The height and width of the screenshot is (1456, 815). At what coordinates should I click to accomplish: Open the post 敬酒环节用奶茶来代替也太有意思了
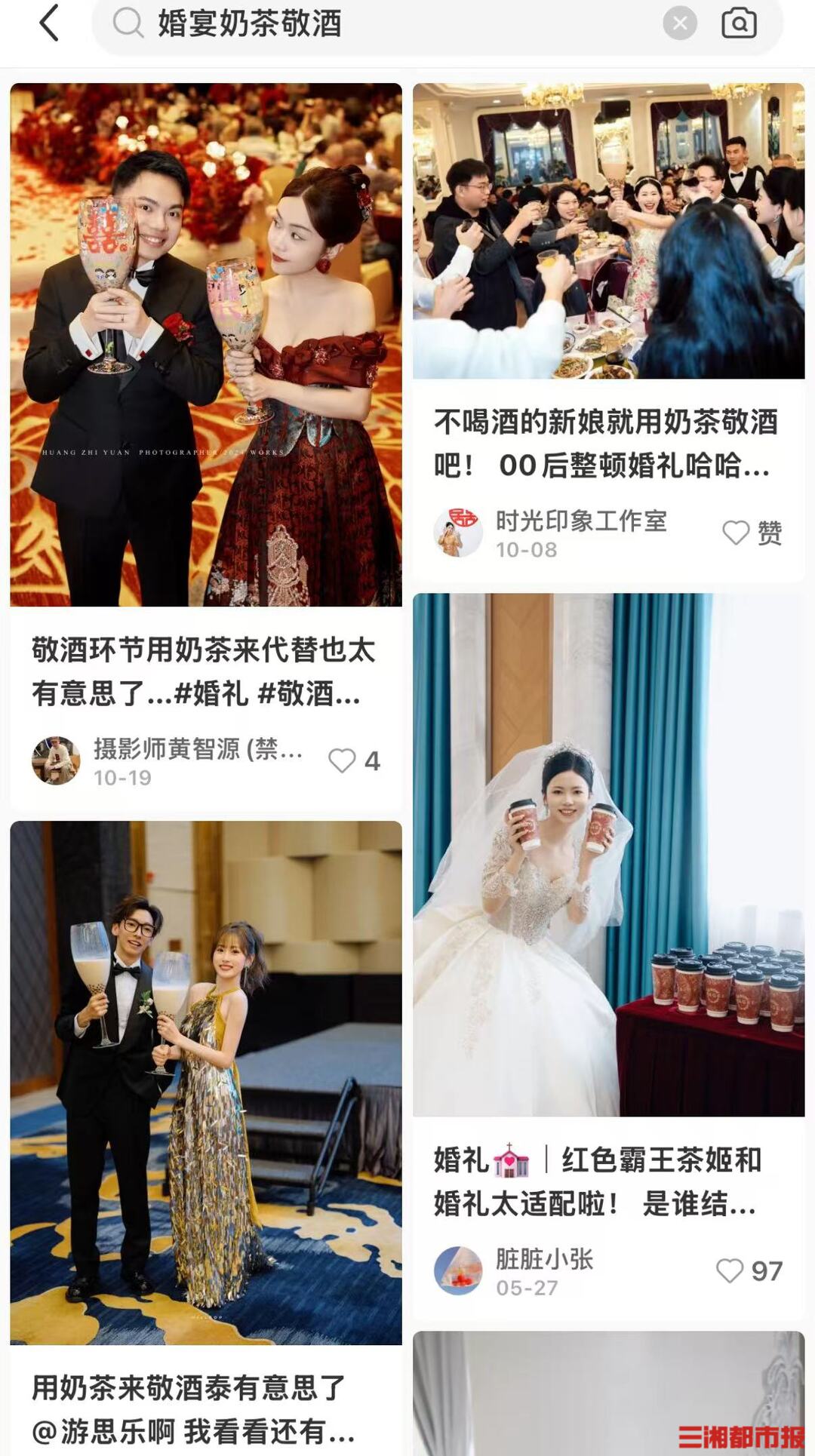click(x=204, y=671)
